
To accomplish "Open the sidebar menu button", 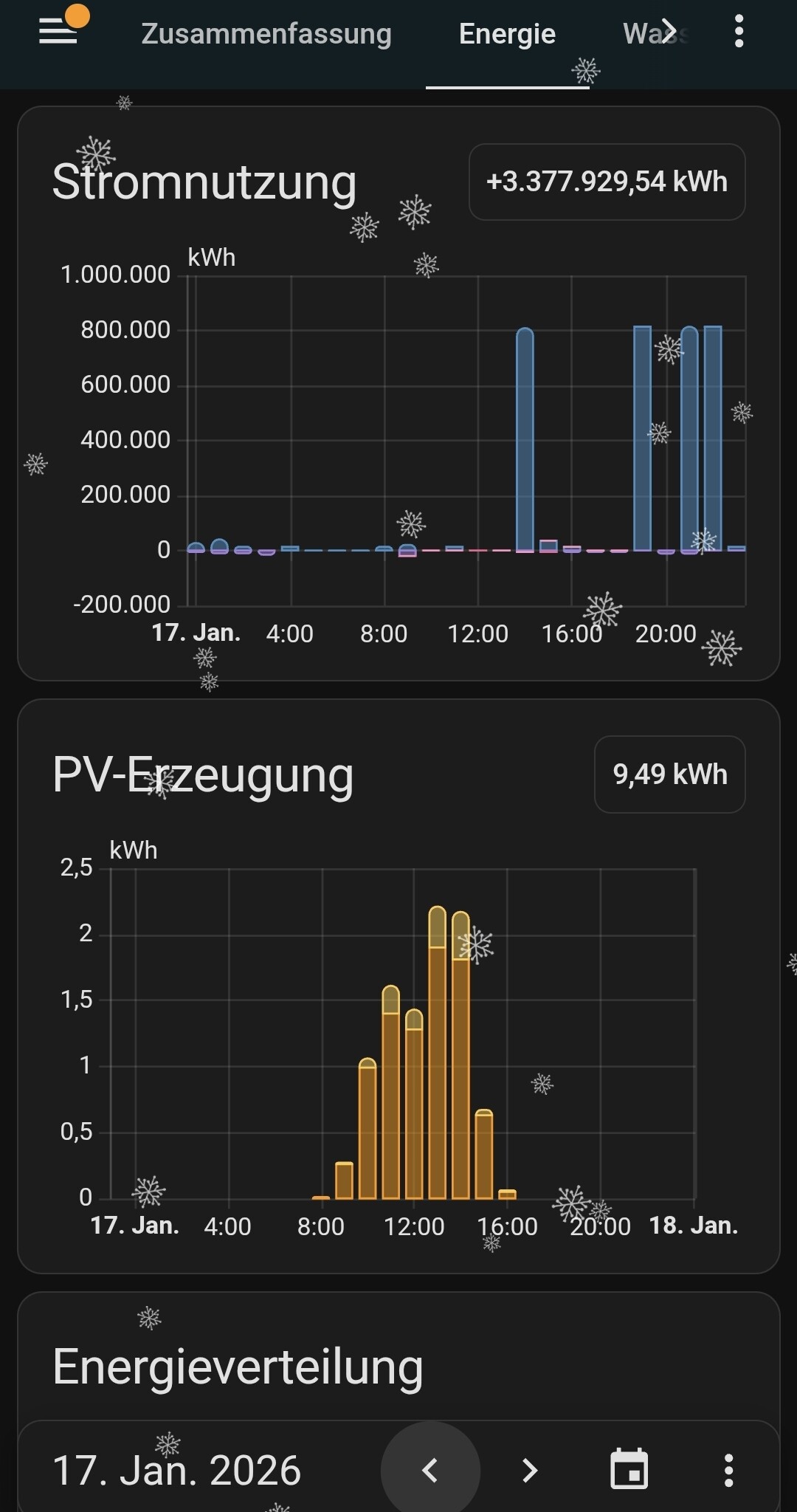I will point(58,32).
